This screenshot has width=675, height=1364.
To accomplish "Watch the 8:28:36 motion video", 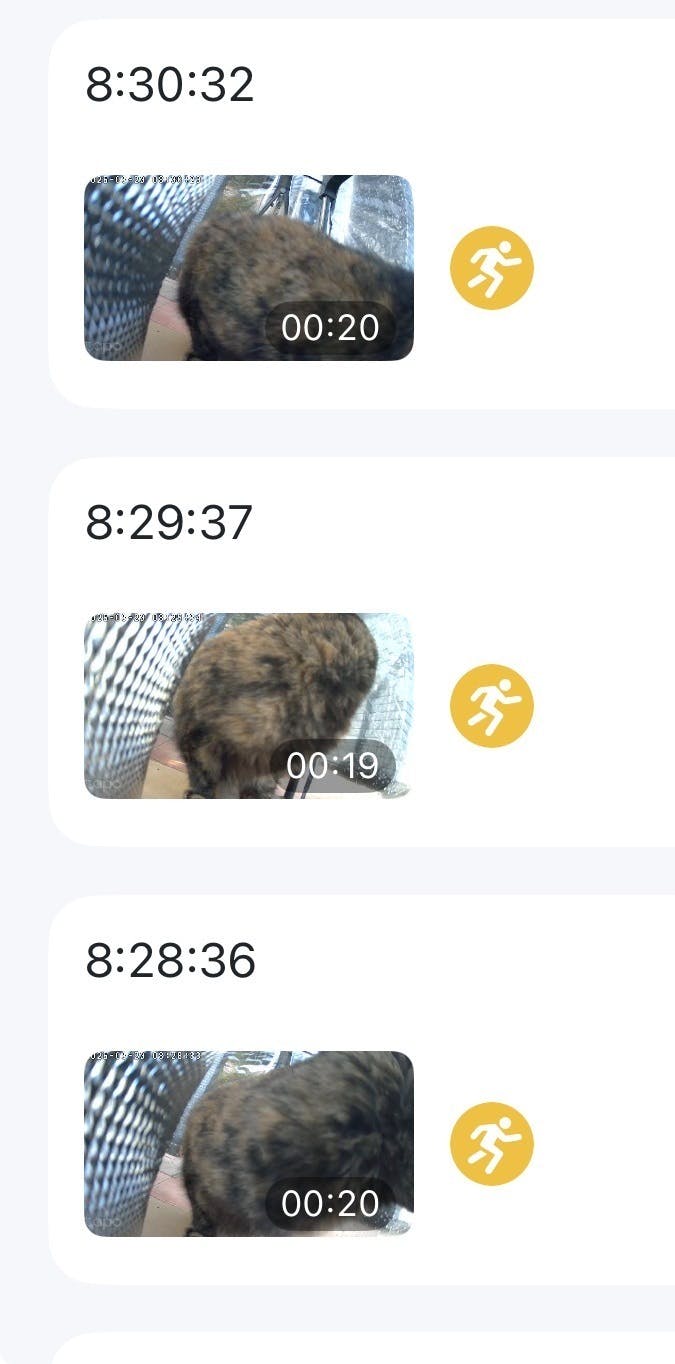I will pos(248,1143).
